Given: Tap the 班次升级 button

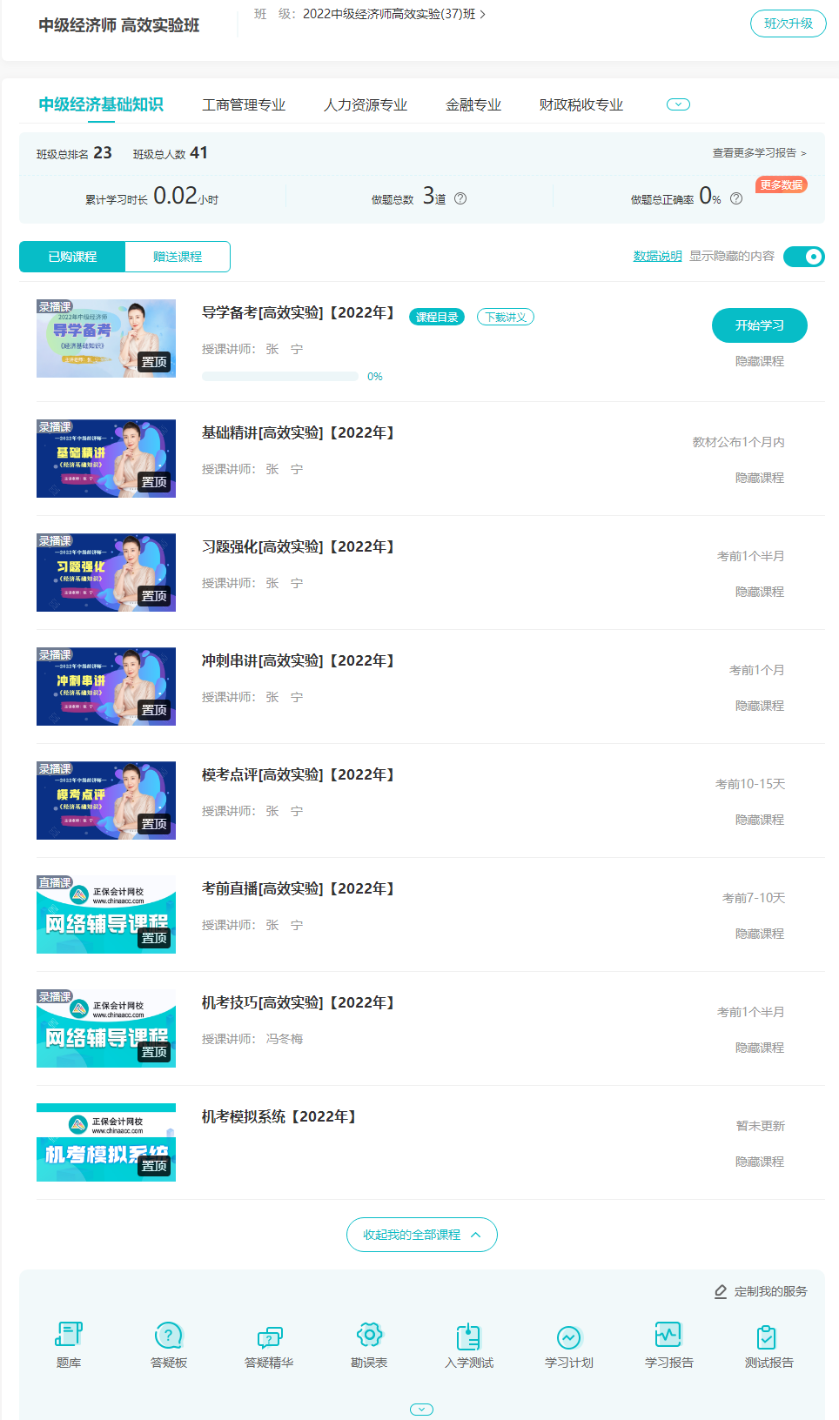Looking at the screenshot, I should pos(788,23).
